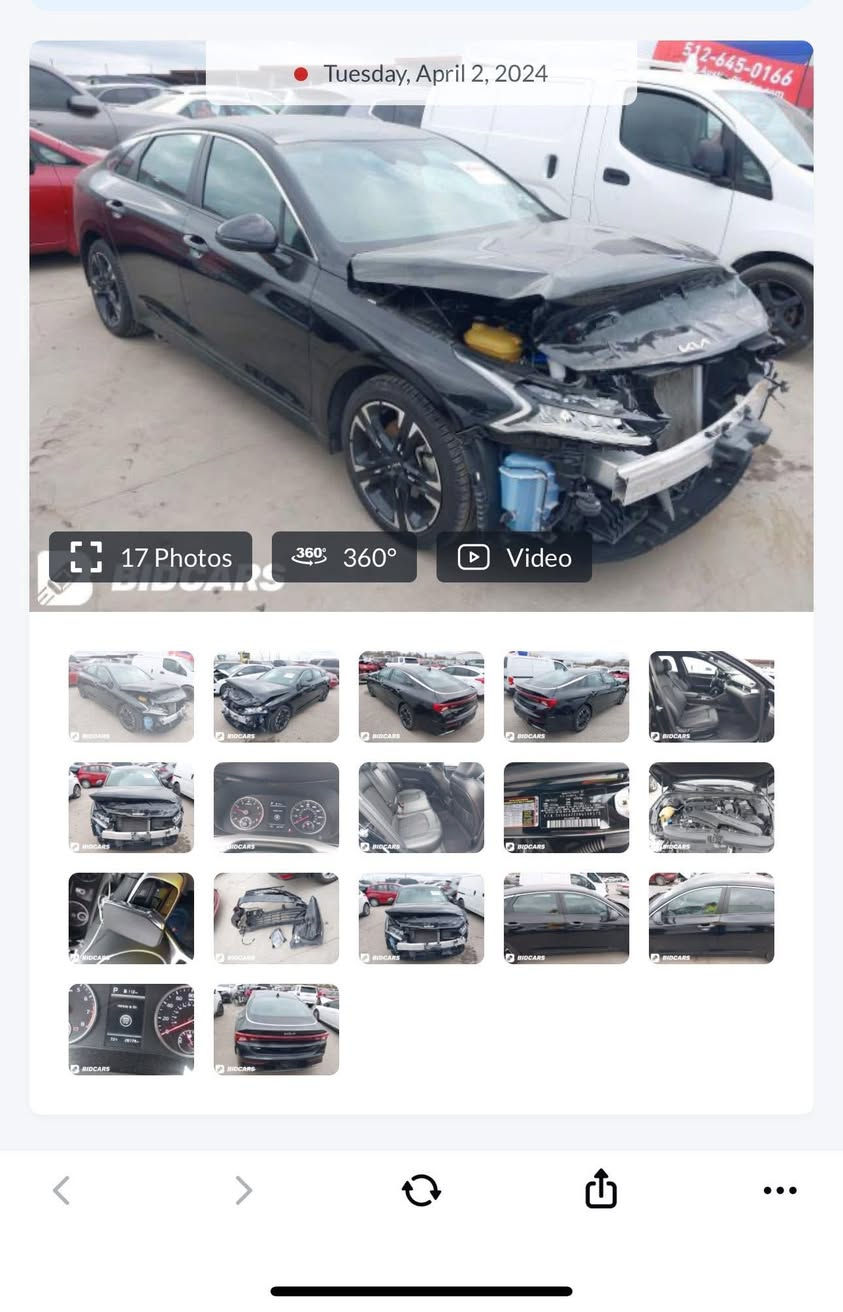View the VIN sticker label thumbnail
843x1312 pixels.
[x=566, y=808]
